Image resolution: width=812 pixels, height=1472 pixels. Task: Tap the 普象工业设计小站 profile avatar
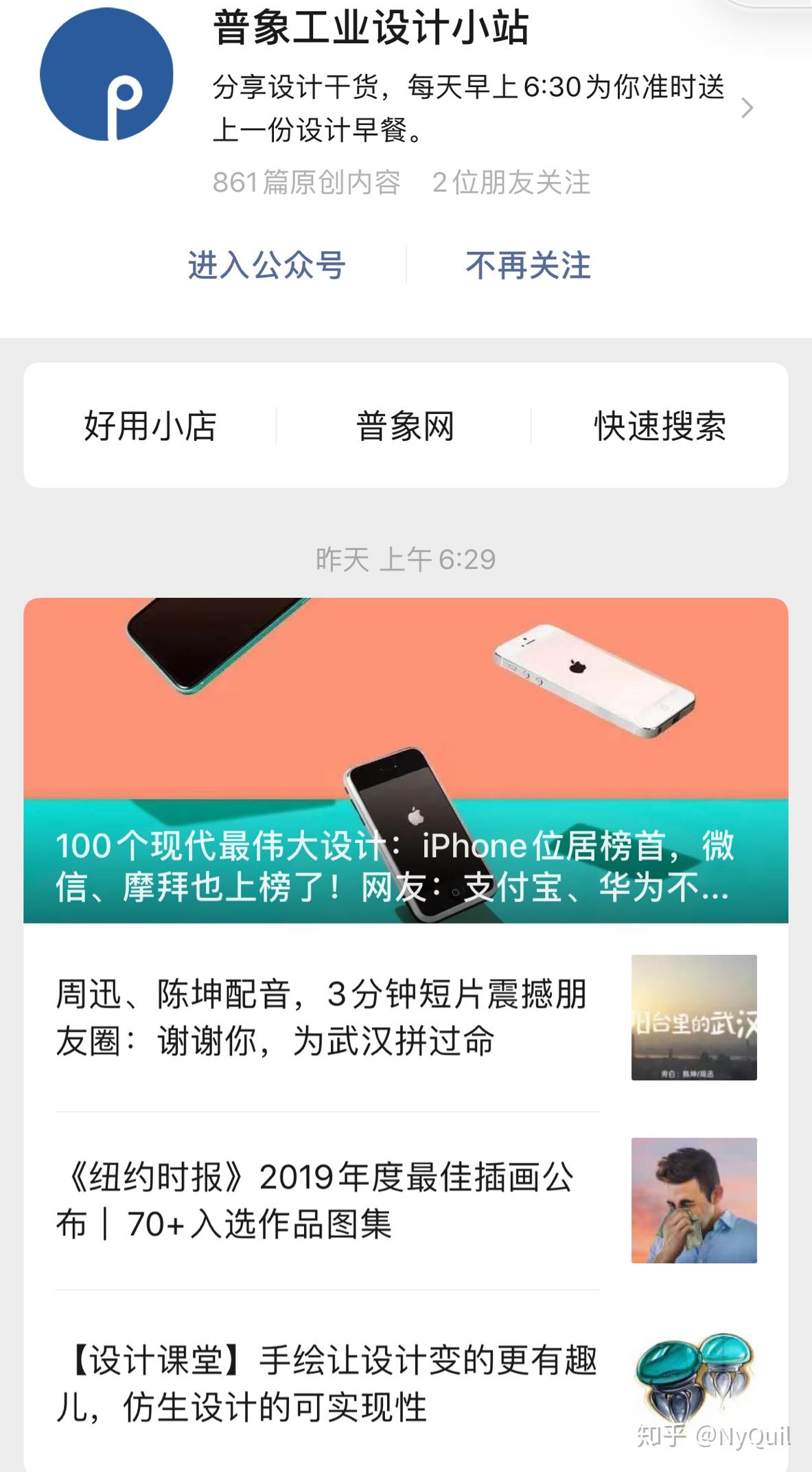click(x=106, y=74)
